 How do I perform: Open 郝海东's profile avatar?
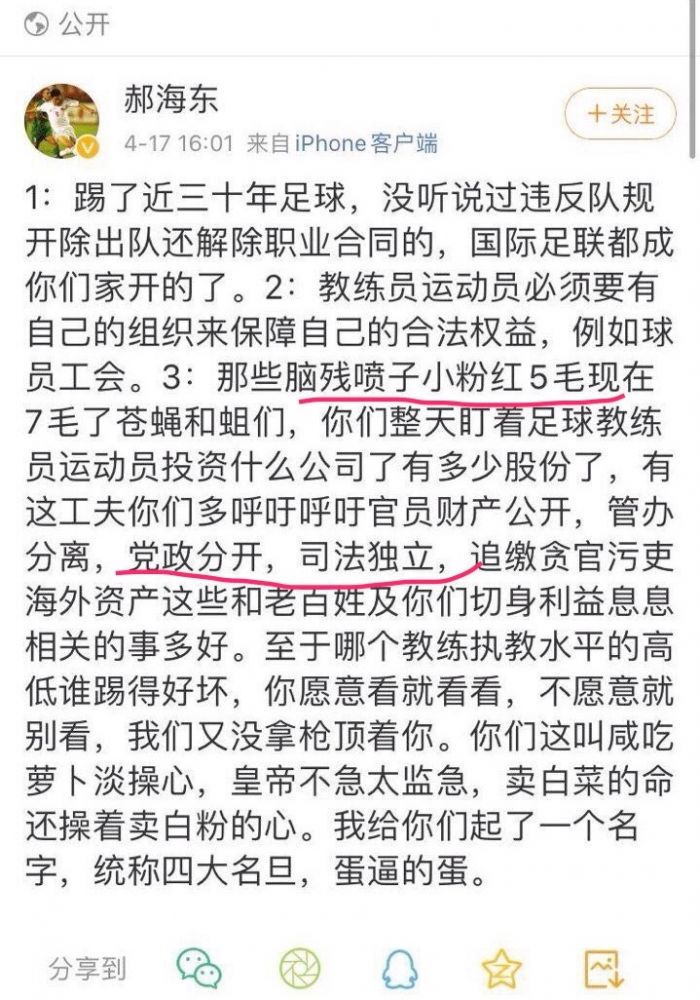tap(61, 122)
